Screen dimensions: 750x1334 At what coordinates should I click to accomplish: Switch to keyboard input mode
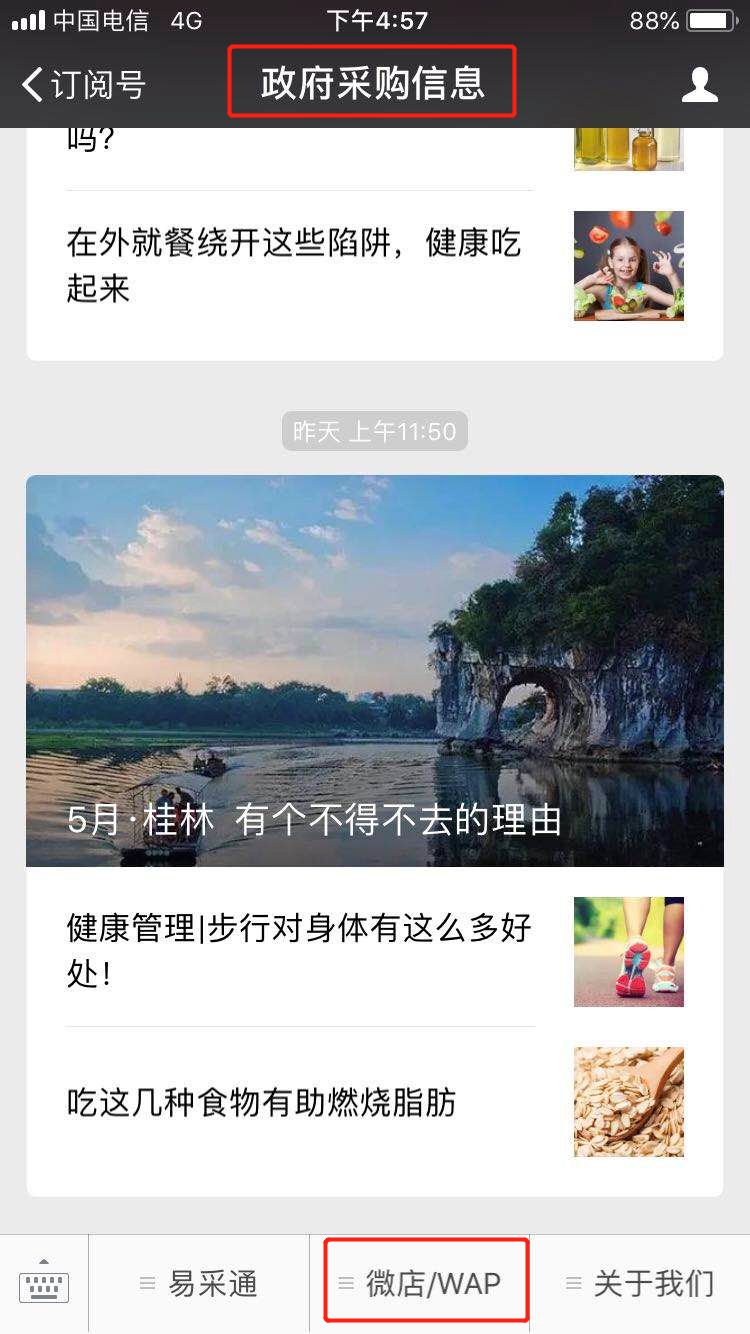pos(44,1284)
